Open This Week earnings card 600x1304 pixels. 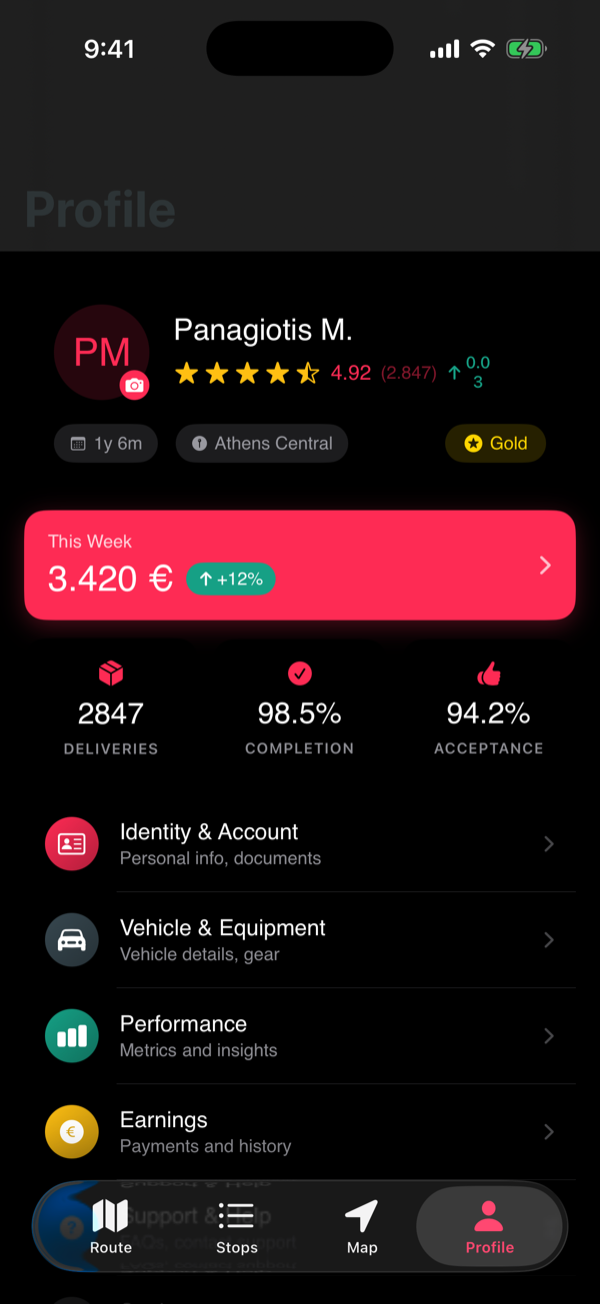pos(300,565)
